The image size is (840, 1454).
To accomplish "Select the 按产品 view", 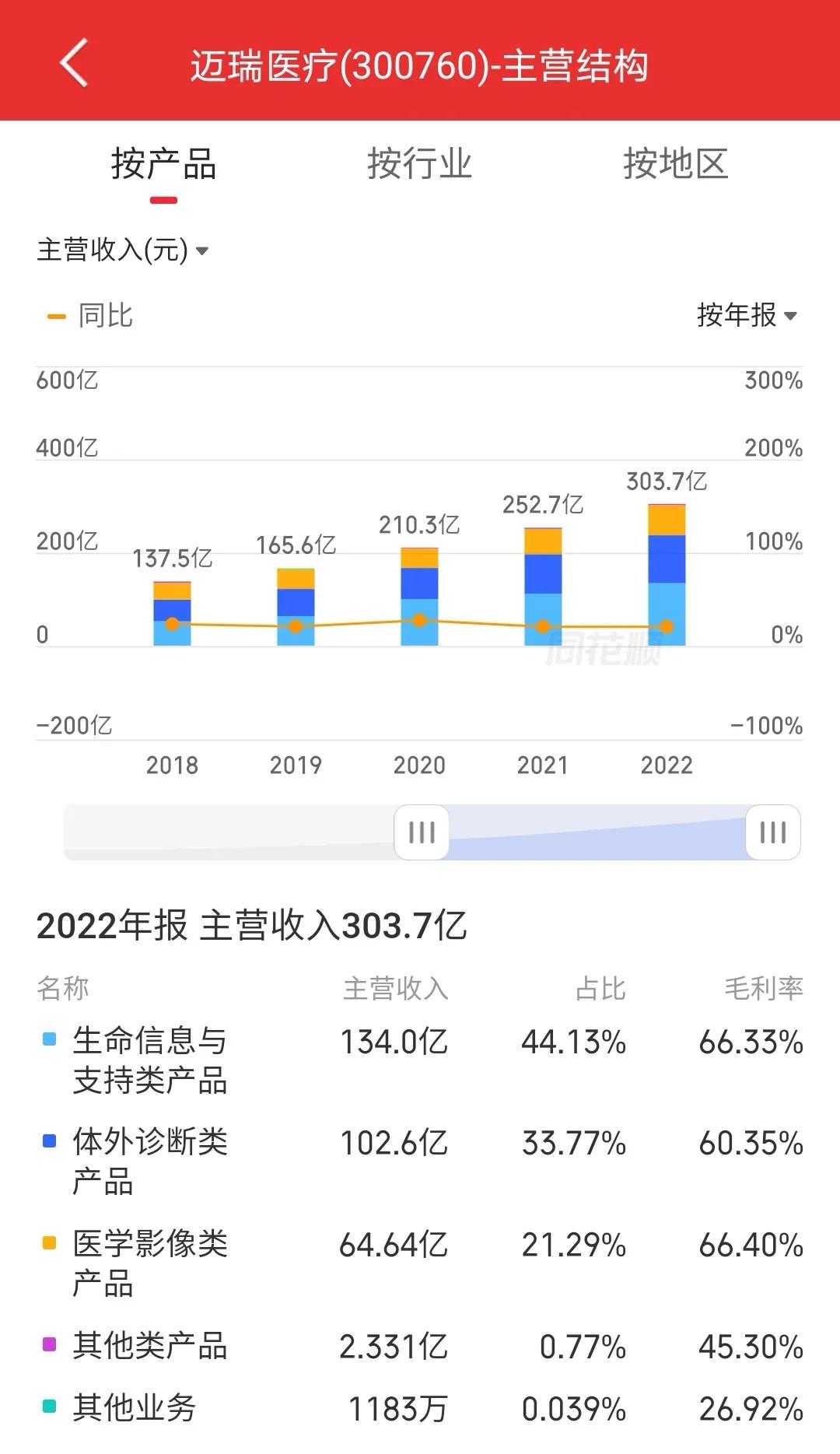I will click(x=163, y=163).
